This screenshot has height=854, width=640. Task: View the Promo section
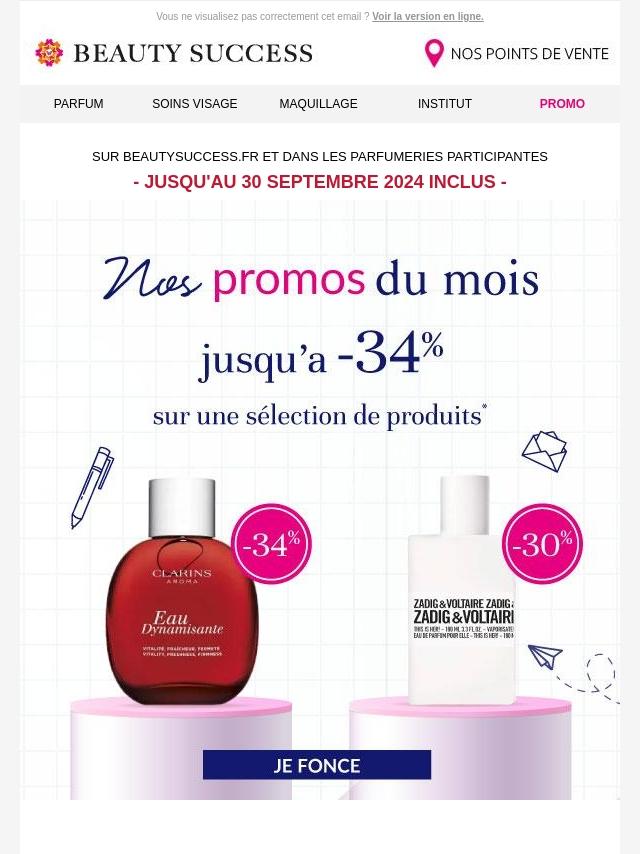coord(562,104)
